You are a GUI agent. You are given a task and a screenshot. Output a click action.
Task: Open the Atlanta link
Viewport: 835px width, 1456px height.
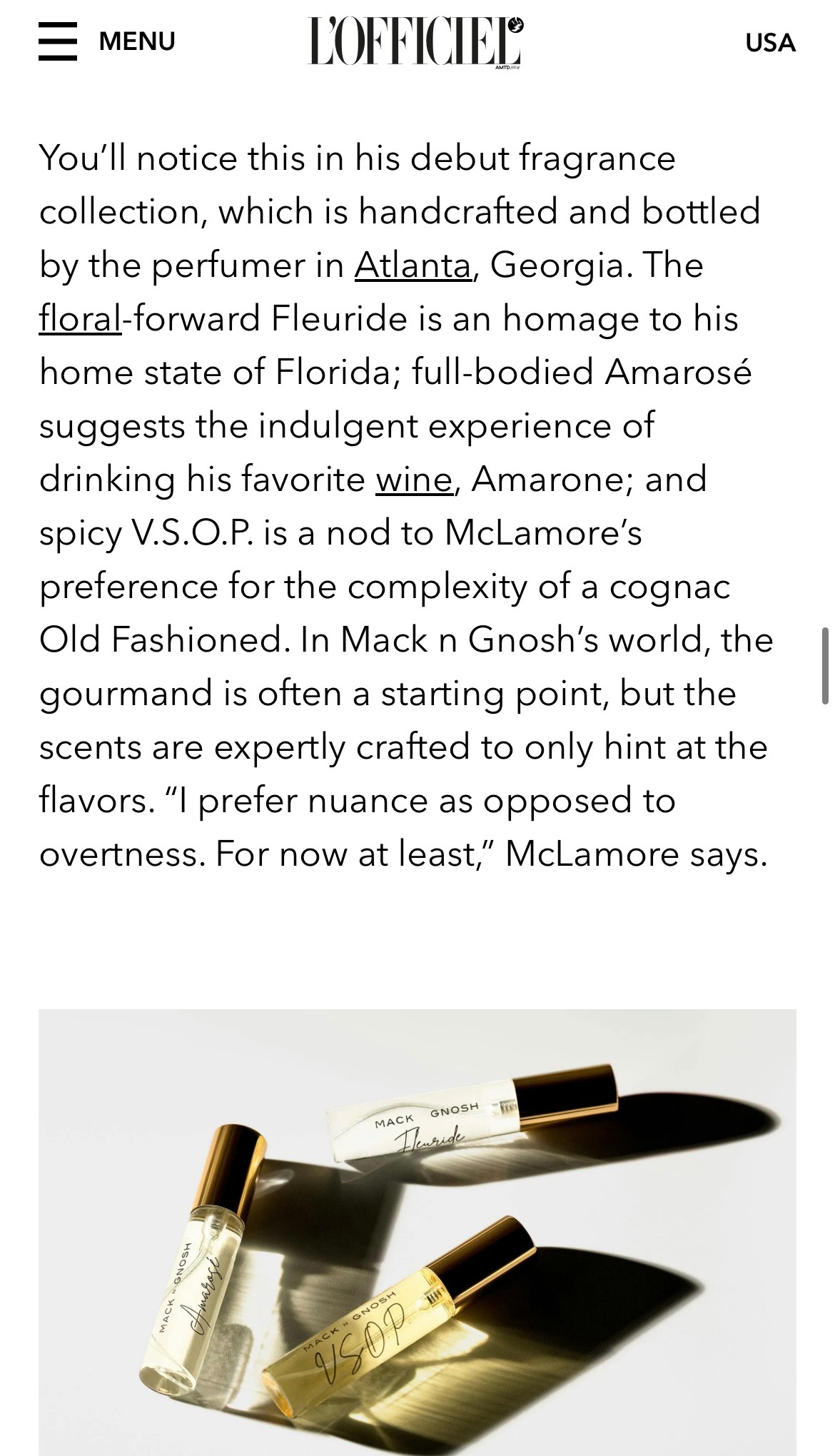pyautogui.click(x=413, y=266)
